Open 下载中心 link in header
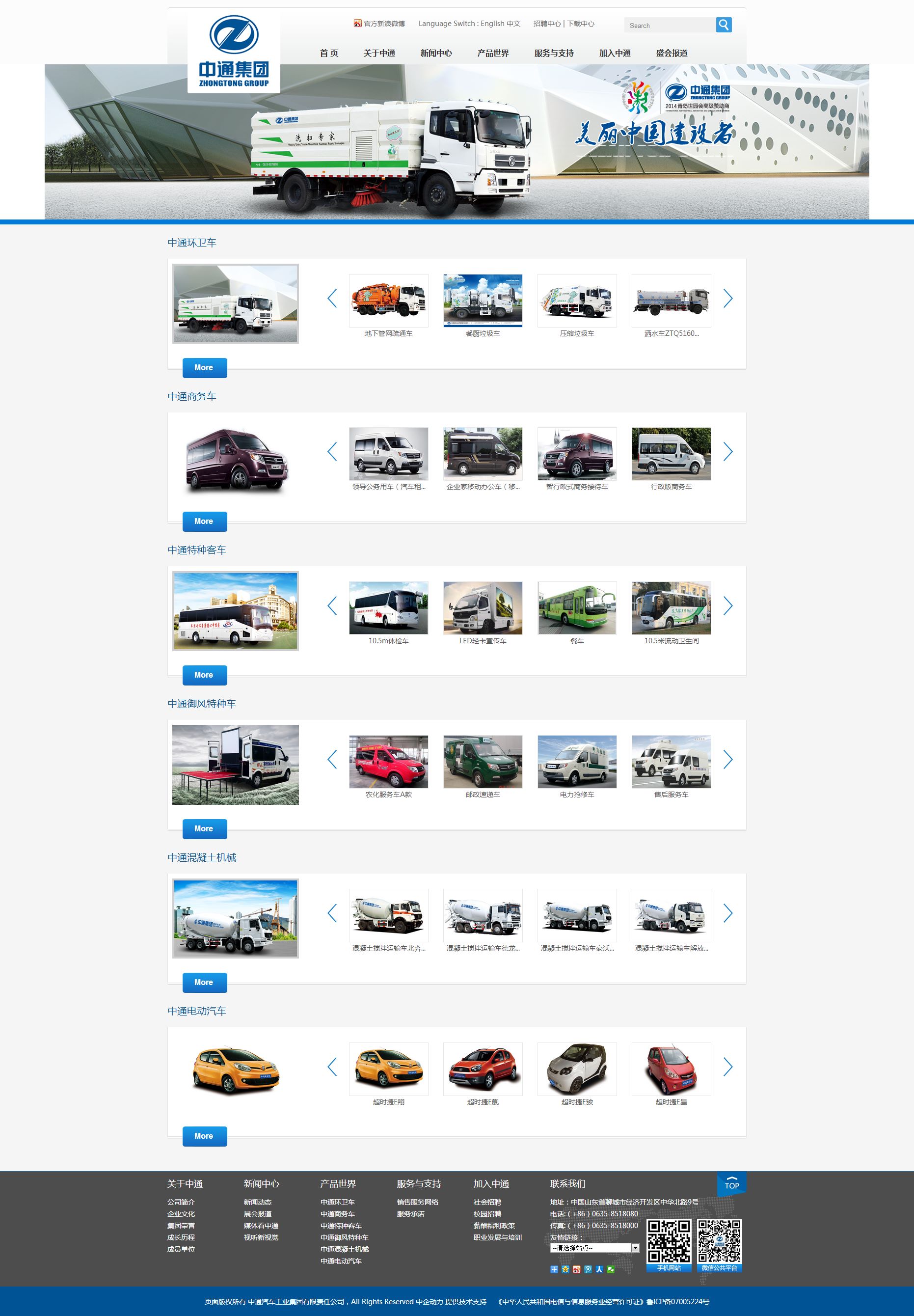The width and height of the screenshot is (914, 1316). click(581, 24)
